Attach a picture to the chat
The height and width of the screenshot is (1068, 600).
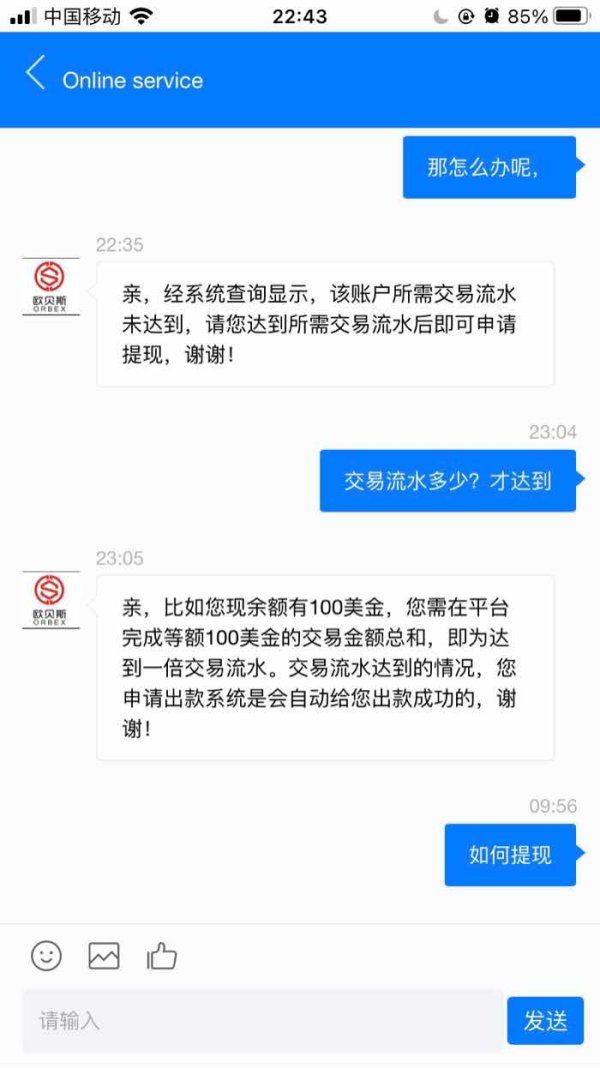coord(104,956)
